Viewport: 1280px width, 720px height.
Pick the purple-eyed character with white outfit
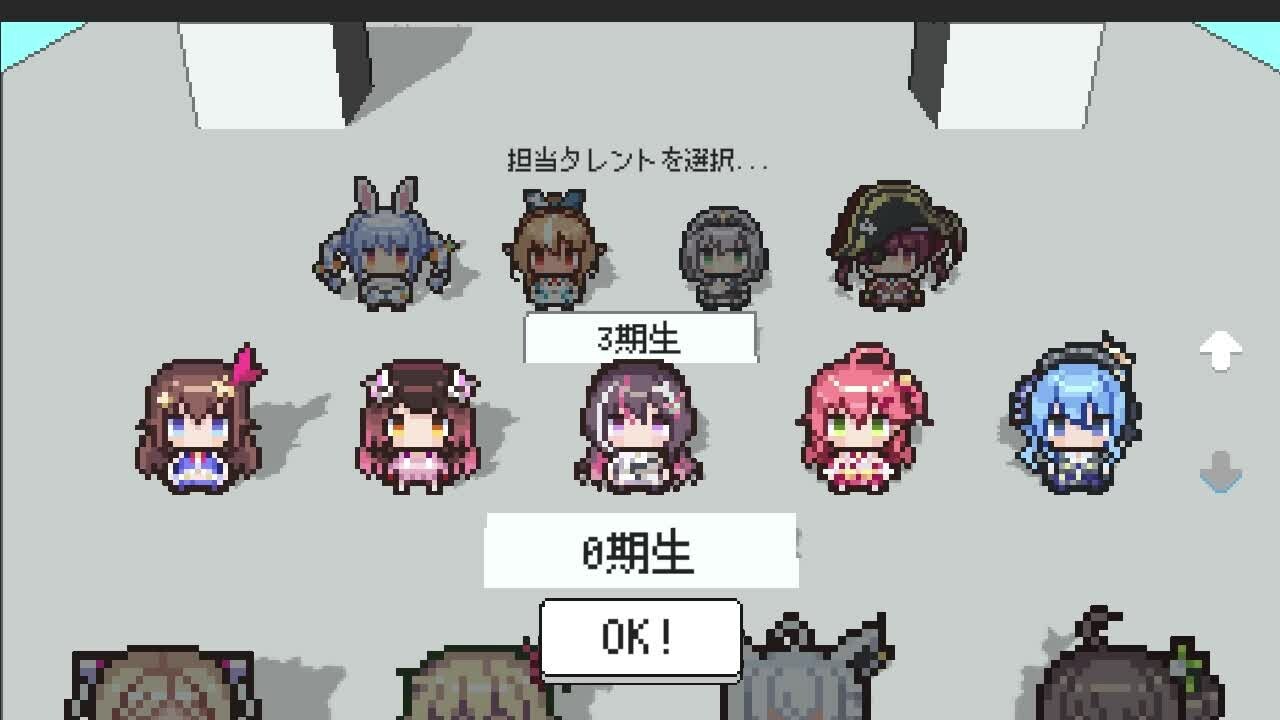[638, 427]
